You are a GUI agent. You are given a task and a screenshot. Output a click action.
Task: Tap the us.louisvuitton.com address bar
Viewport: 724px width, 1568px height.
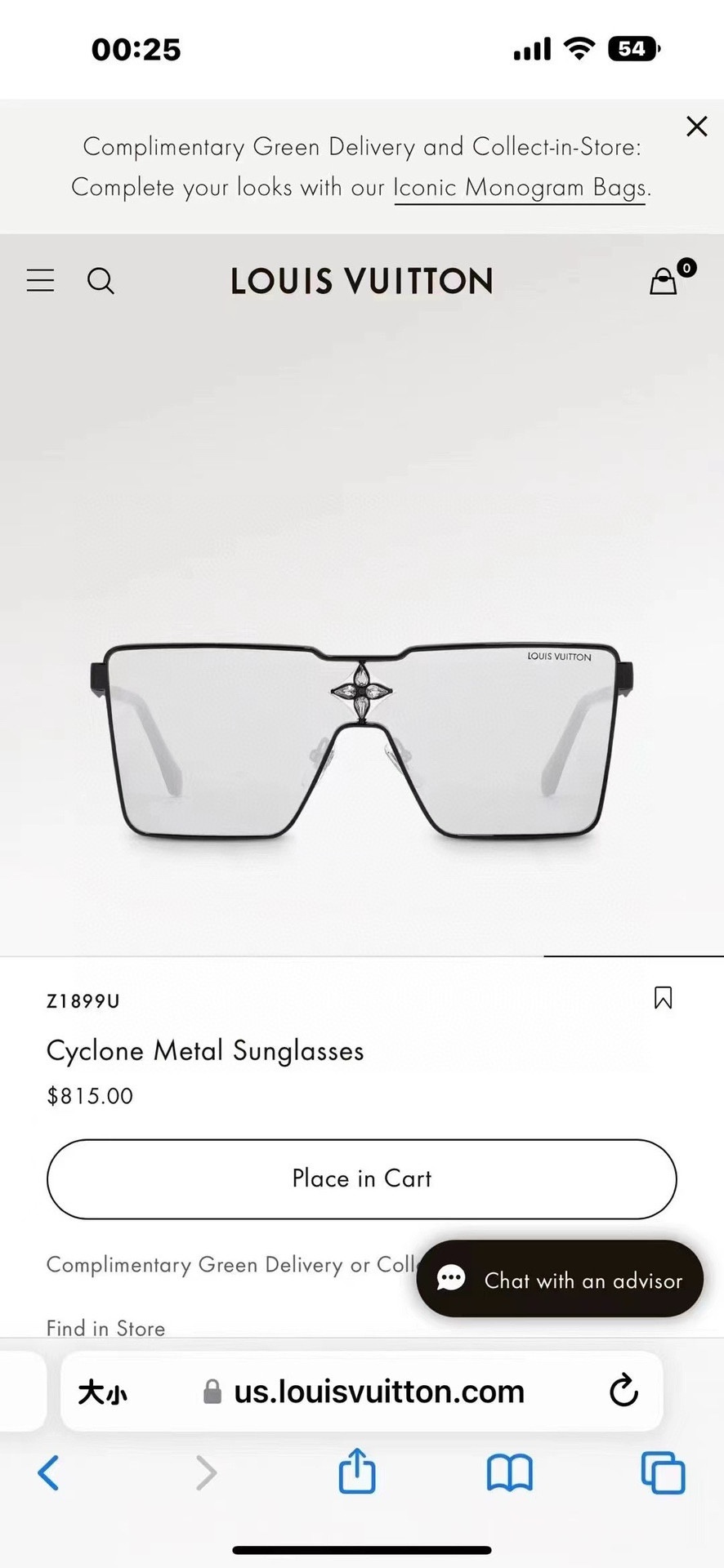click(378, 1392)
